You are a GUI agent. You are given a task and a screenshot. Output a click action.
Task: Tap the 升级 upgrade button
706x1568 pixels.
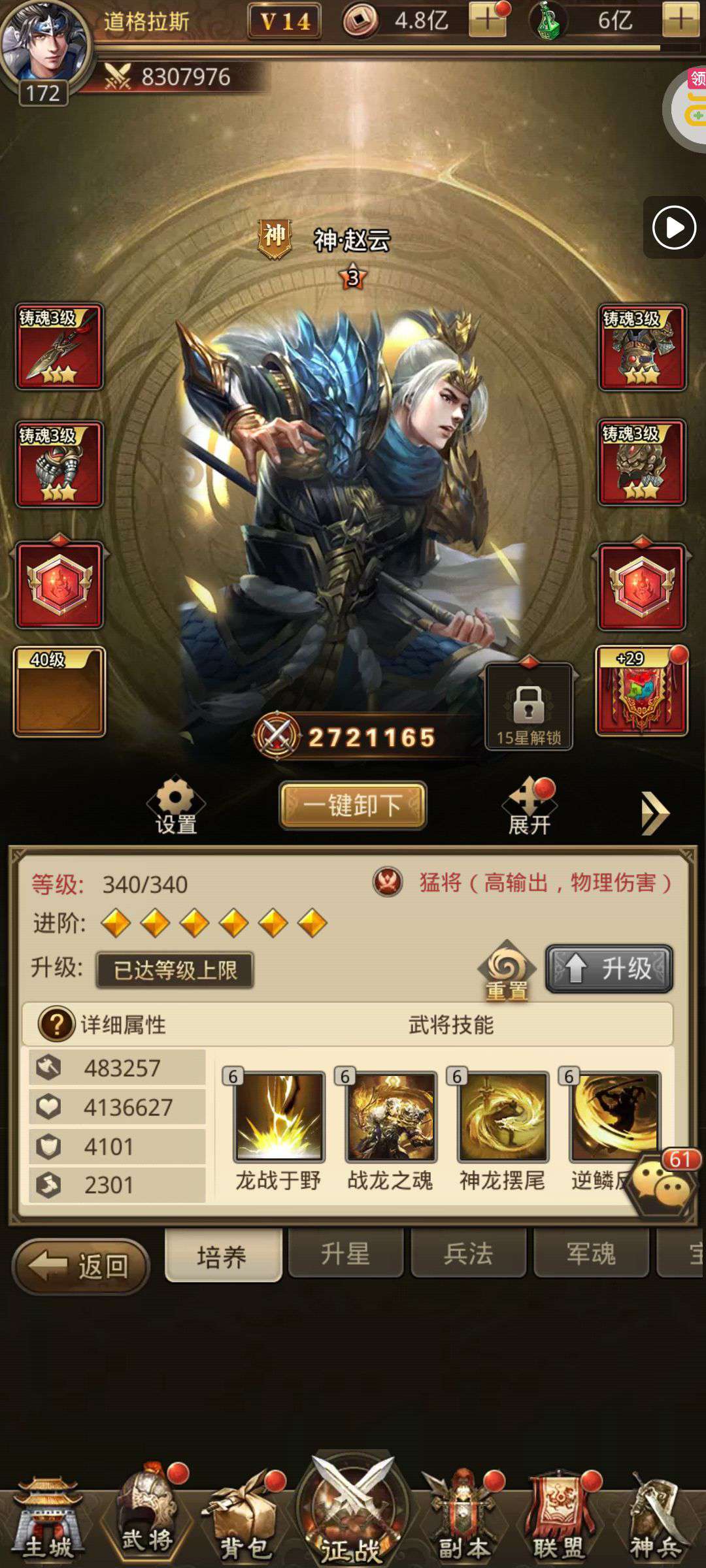(609, 968)
